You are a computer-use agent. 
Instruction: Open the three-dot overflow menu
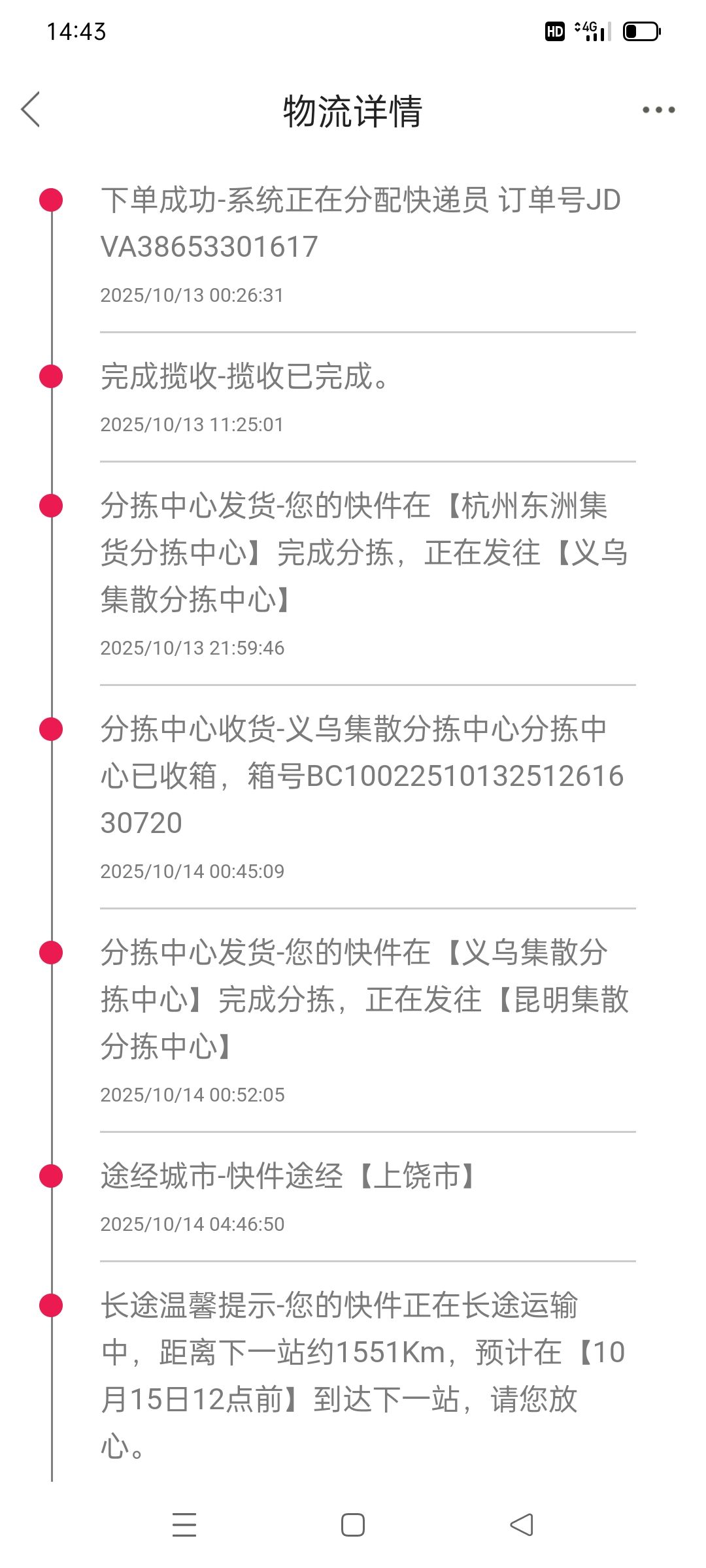coord(658,110)
